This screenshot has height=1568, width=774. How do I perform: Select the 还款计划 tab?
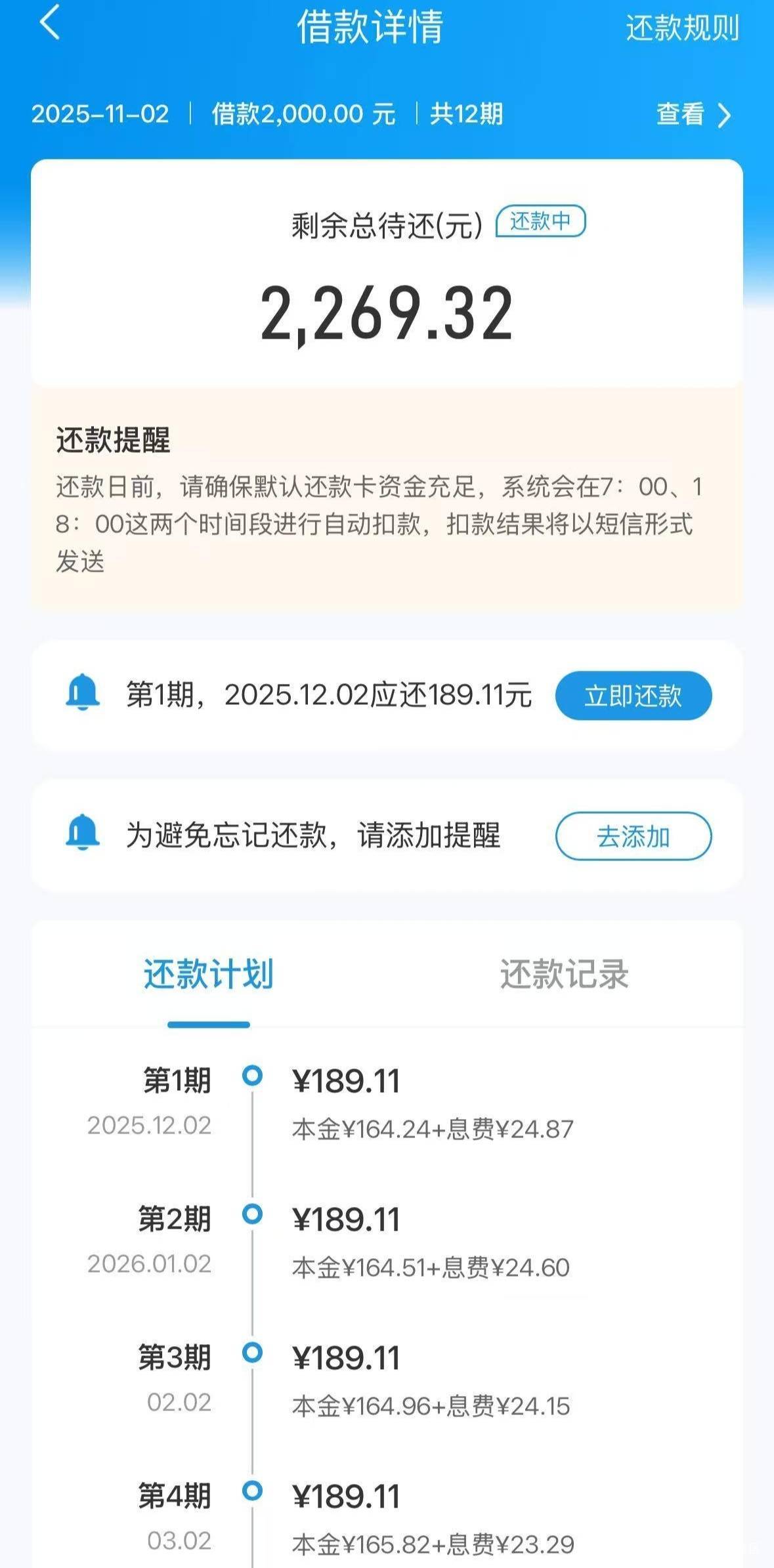pyautogui.click(x=209, y=974)
